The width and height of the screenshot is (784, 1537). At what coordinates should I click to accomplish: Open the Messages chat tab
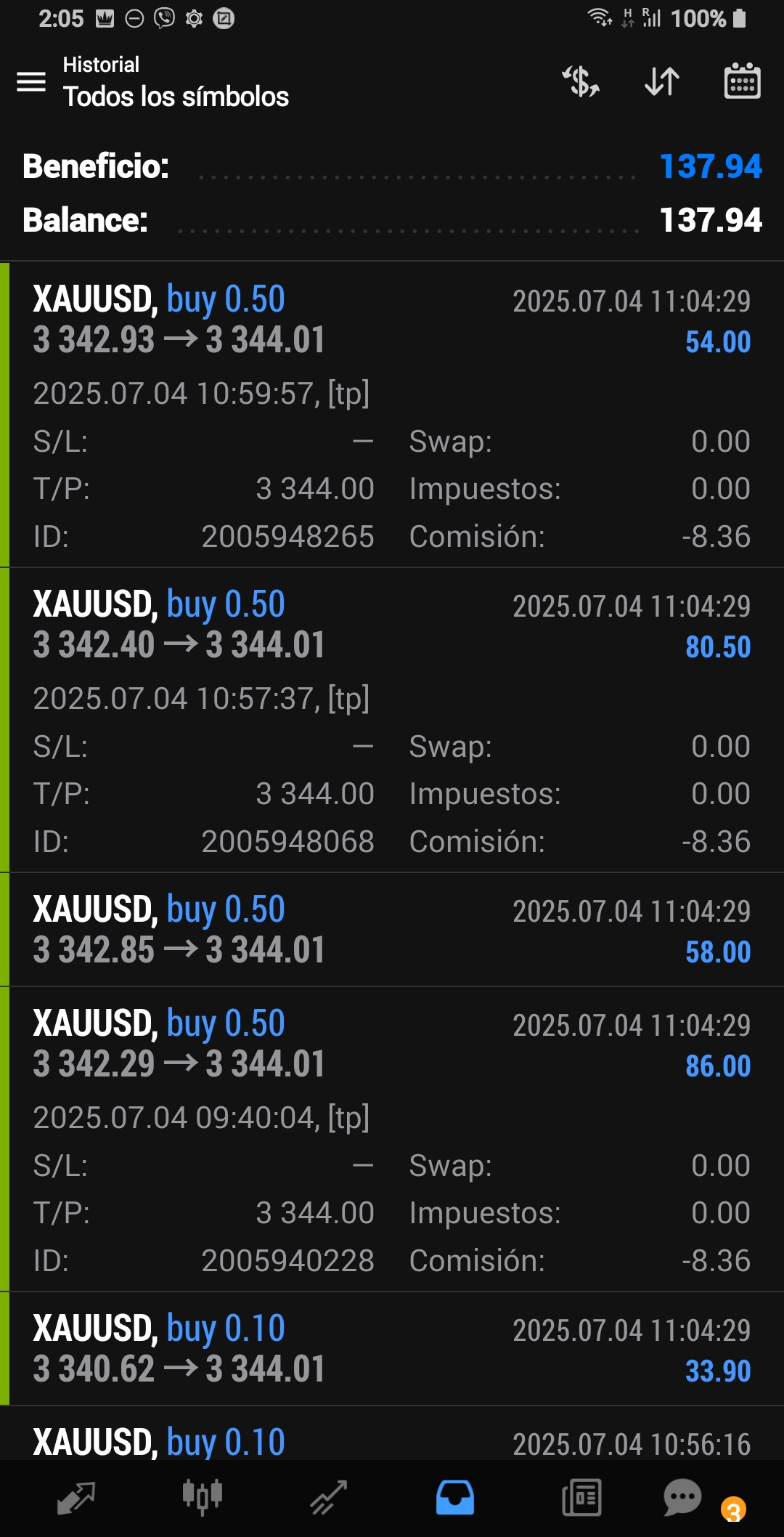683,1499
